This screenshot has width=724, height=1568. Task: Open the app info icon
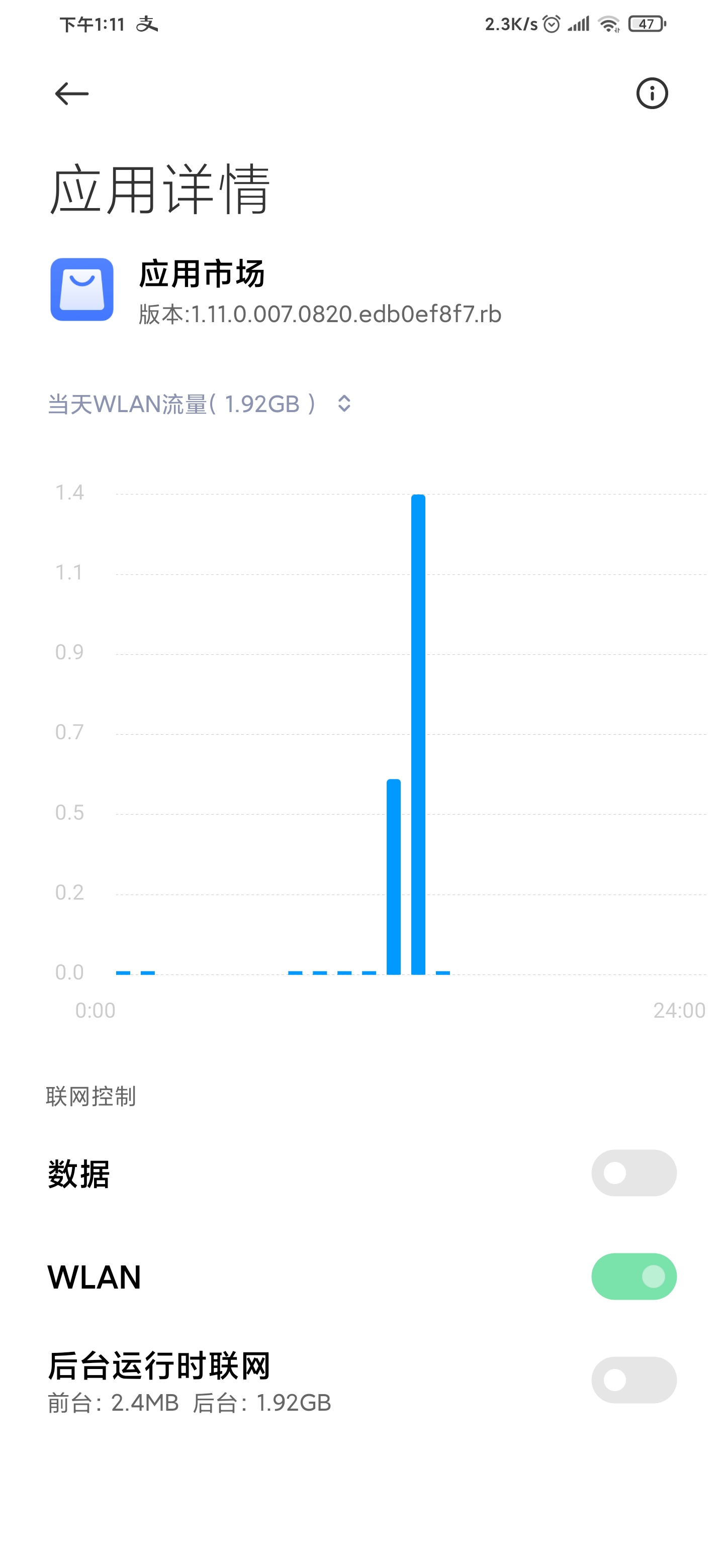click(652, 94)
